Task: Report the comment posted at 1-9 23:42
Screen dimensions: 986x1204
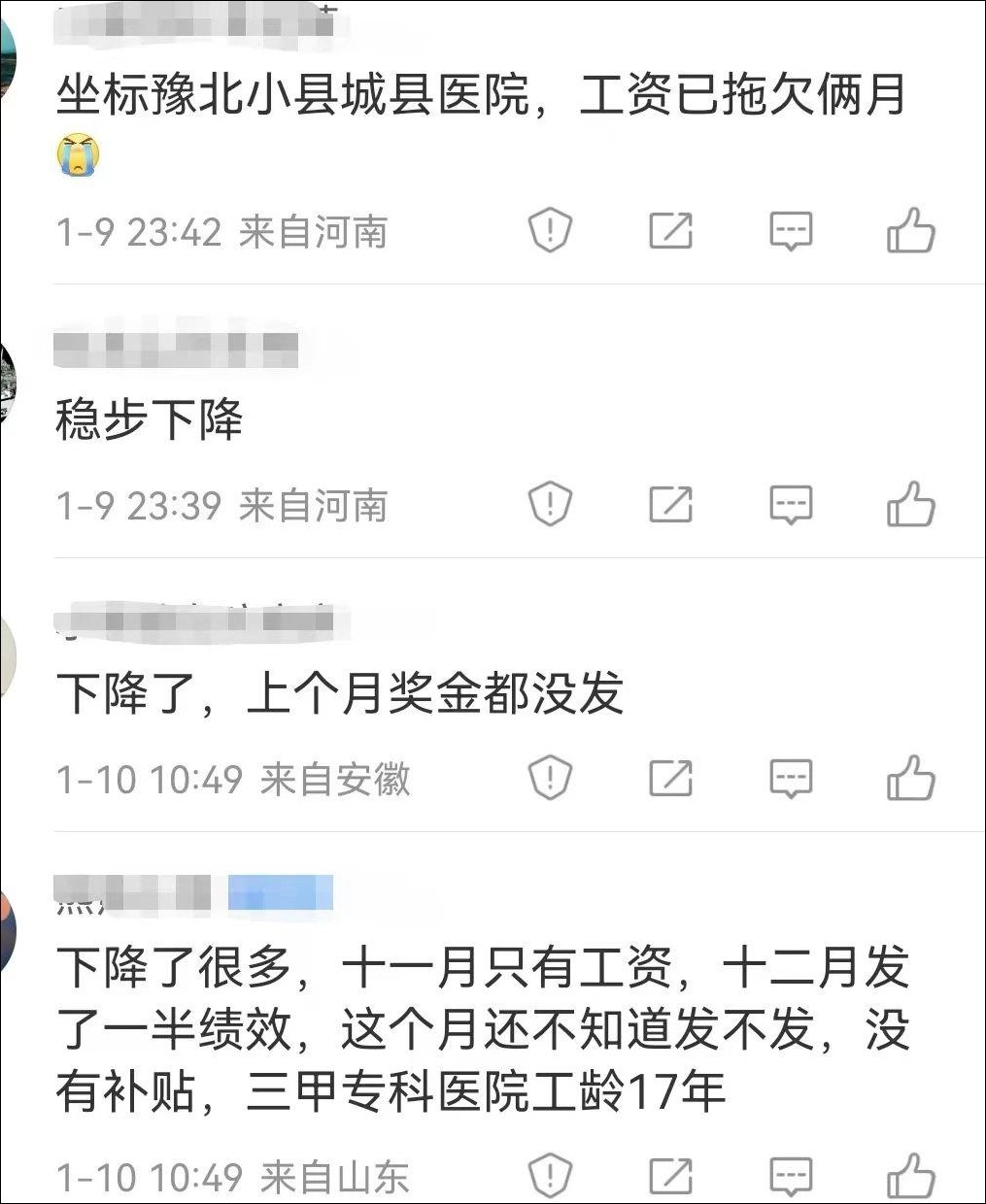Action: [550, 231]
